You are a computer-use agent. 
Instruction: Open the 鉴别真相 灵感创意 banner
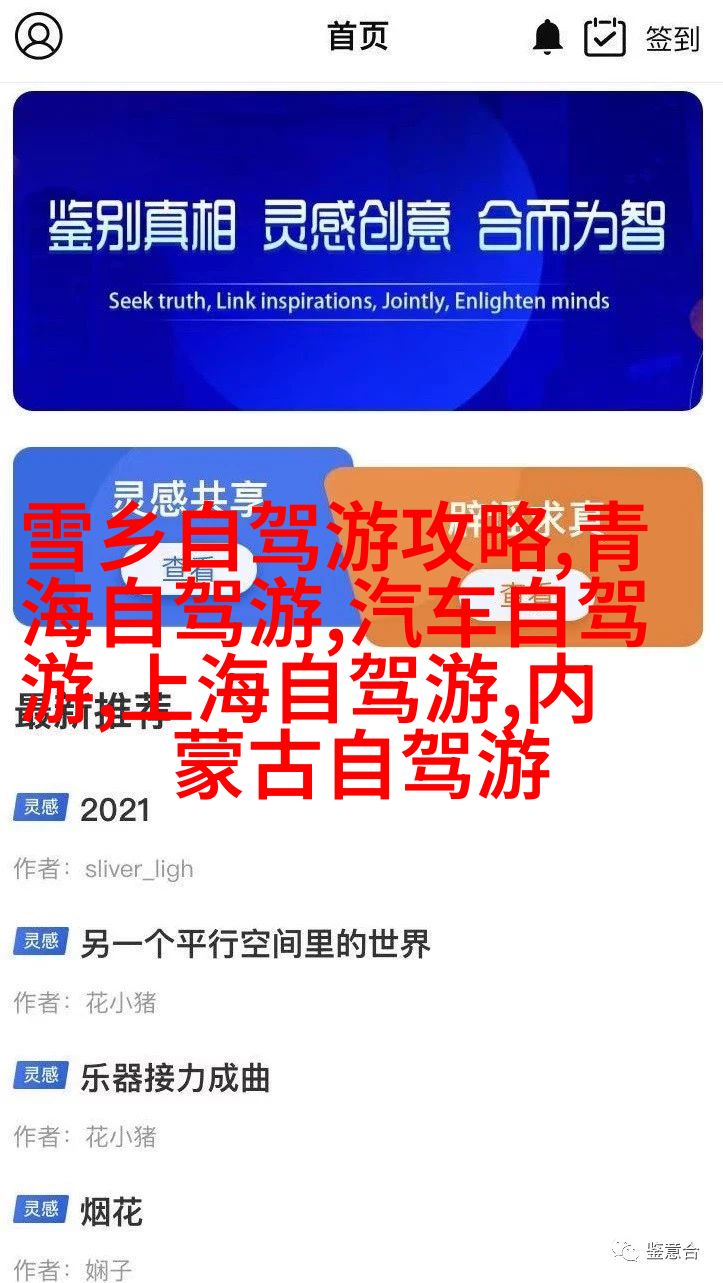tap(358, 250)
